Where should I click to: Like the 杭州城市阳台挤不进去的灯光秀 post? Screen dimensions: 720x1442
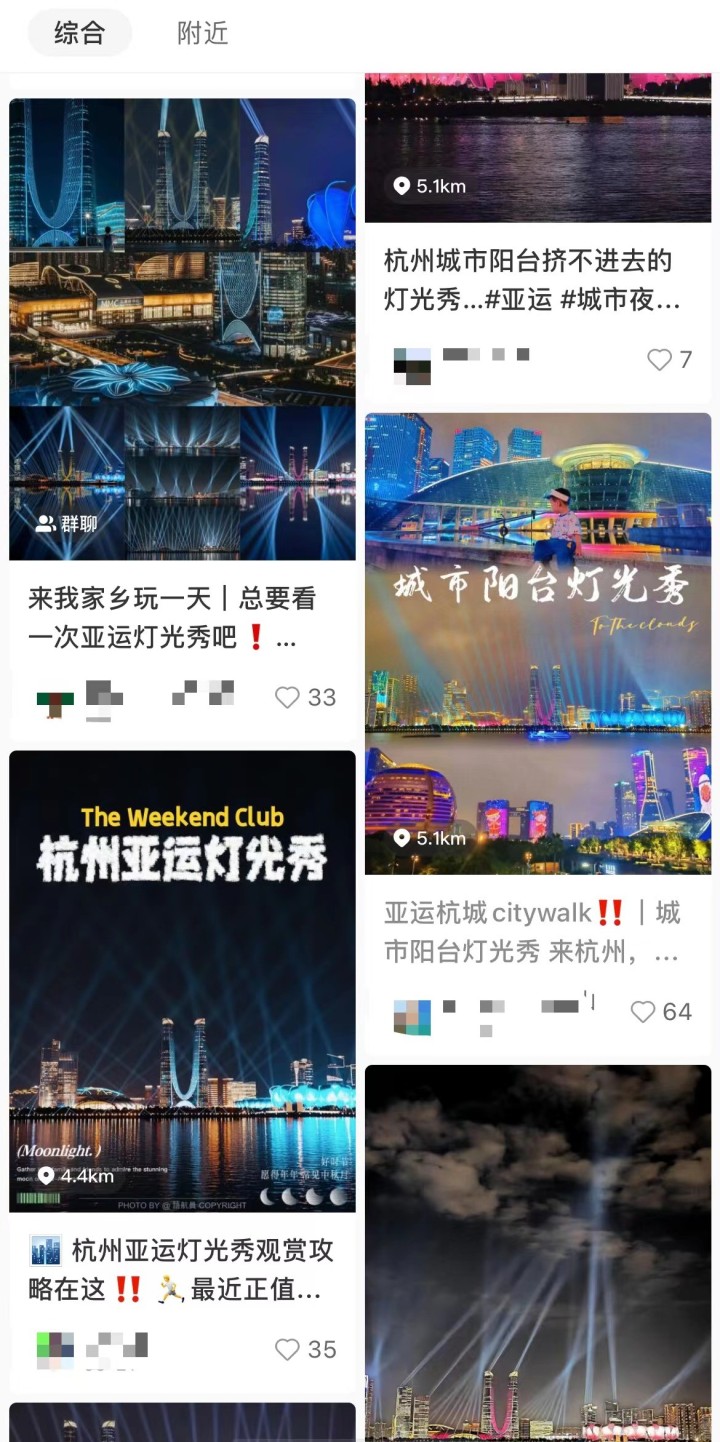pyautogui.click(x=660, y=360)
